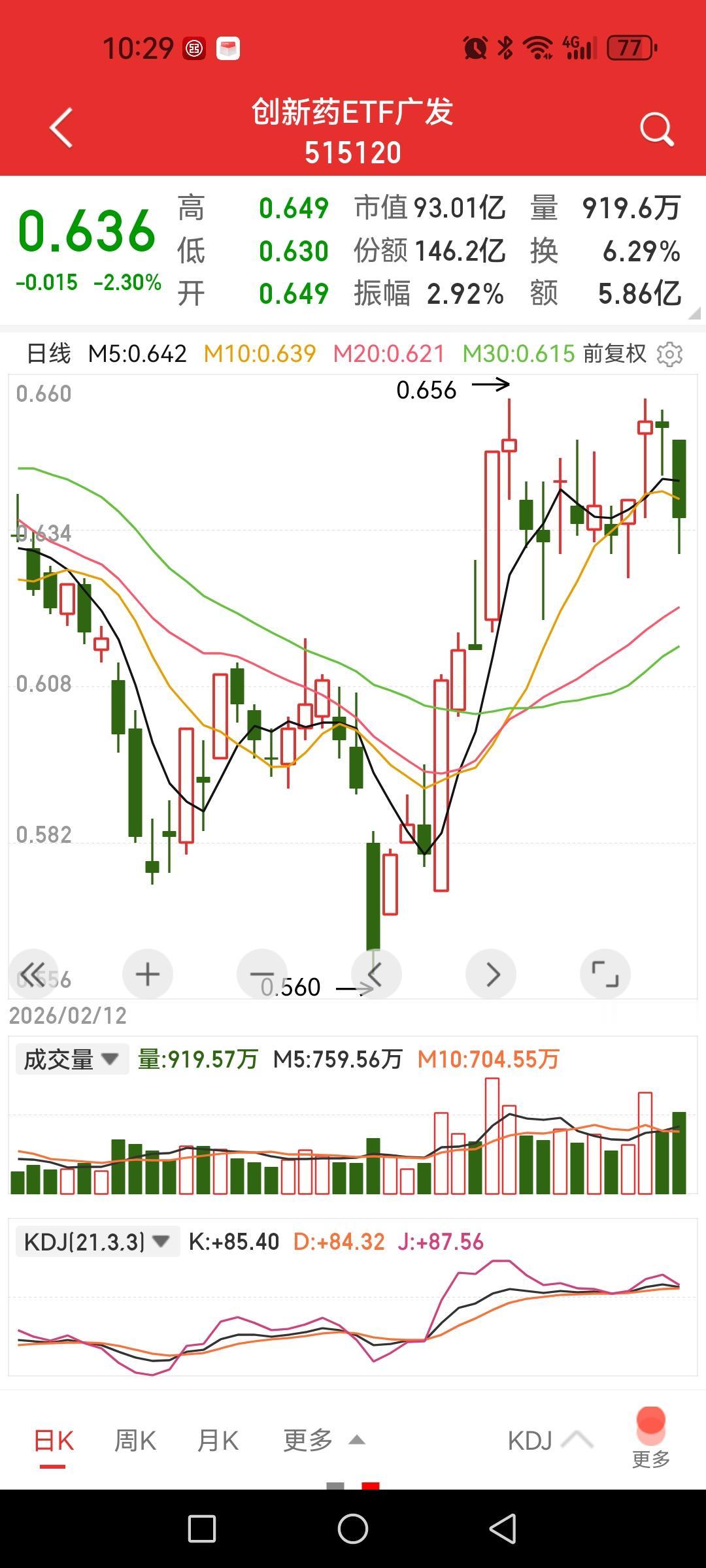Zoom out the candlestick chart

(x=262, y=974)
